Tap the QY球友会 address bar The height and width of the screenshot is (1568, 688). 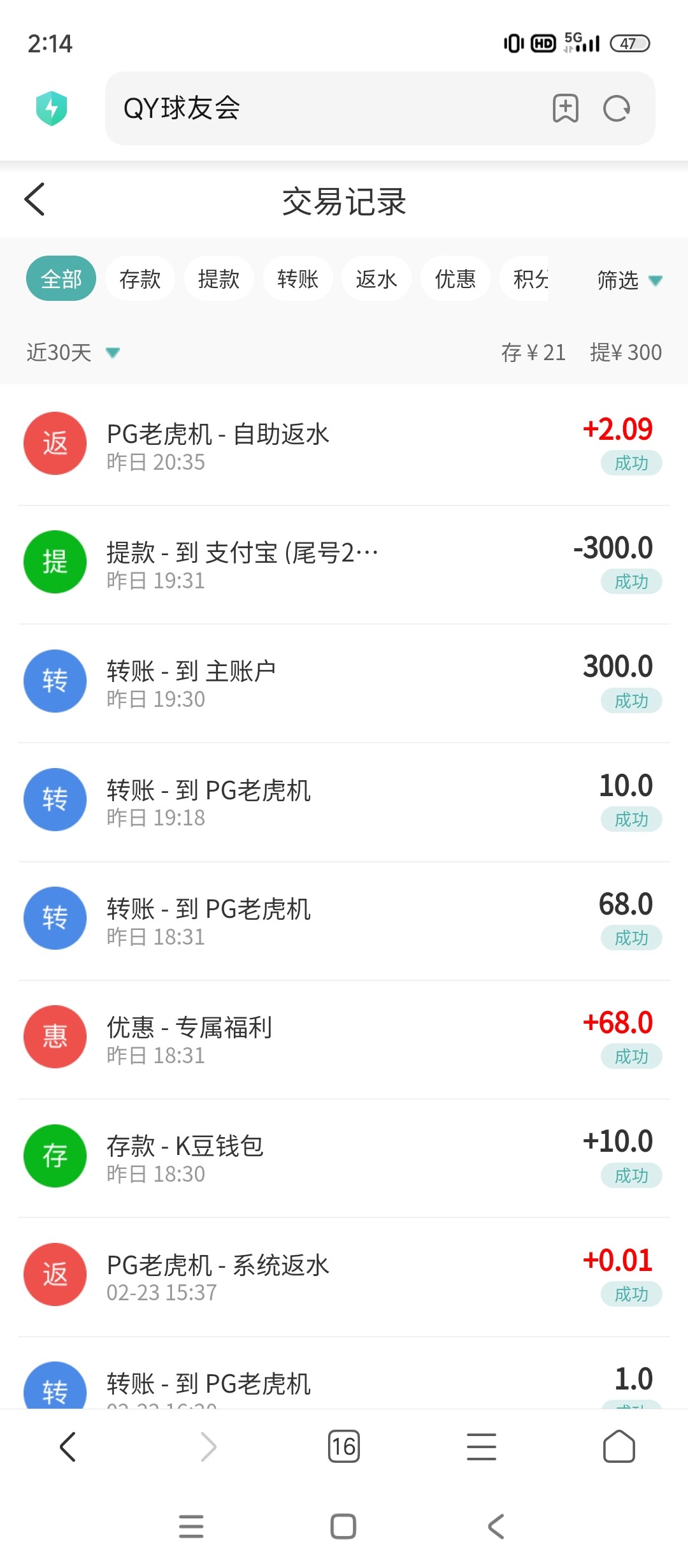(x=319, y=108)
